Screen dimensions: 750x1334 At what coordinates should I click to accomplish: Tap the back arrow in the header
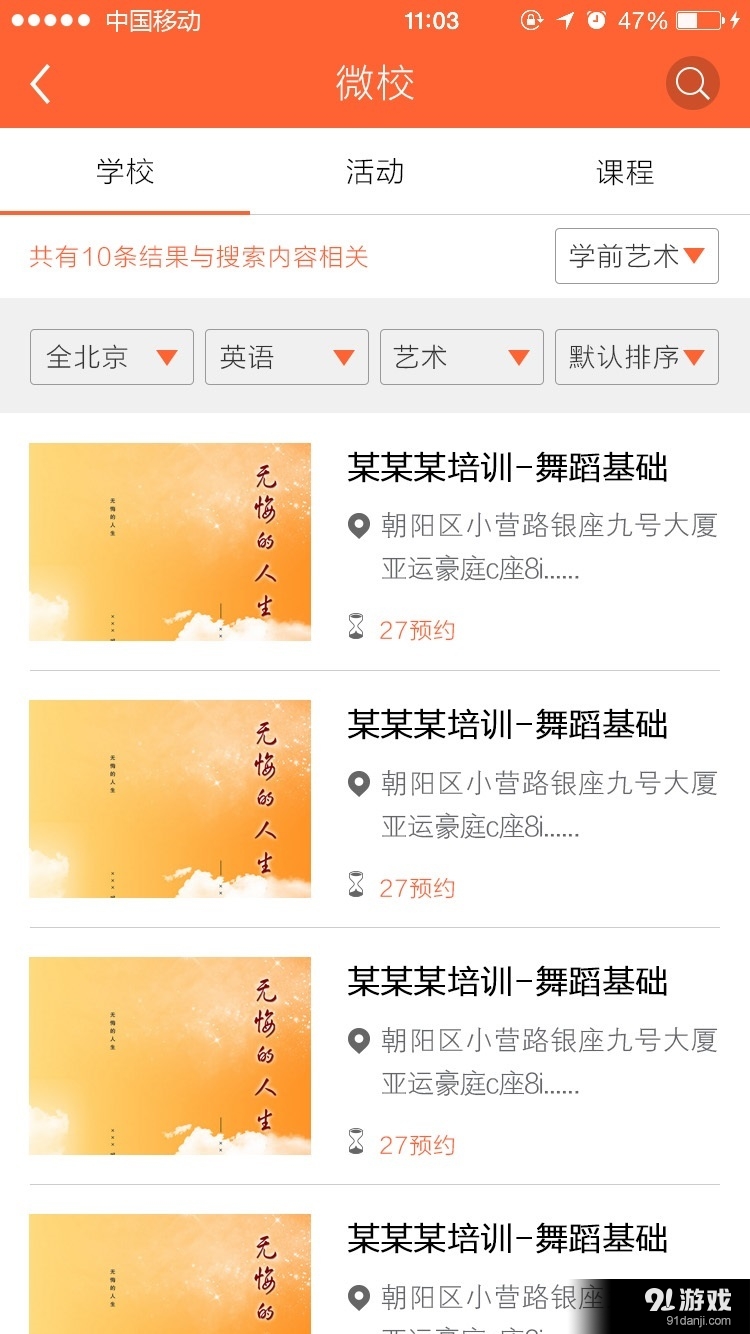(x=40, y=84)
